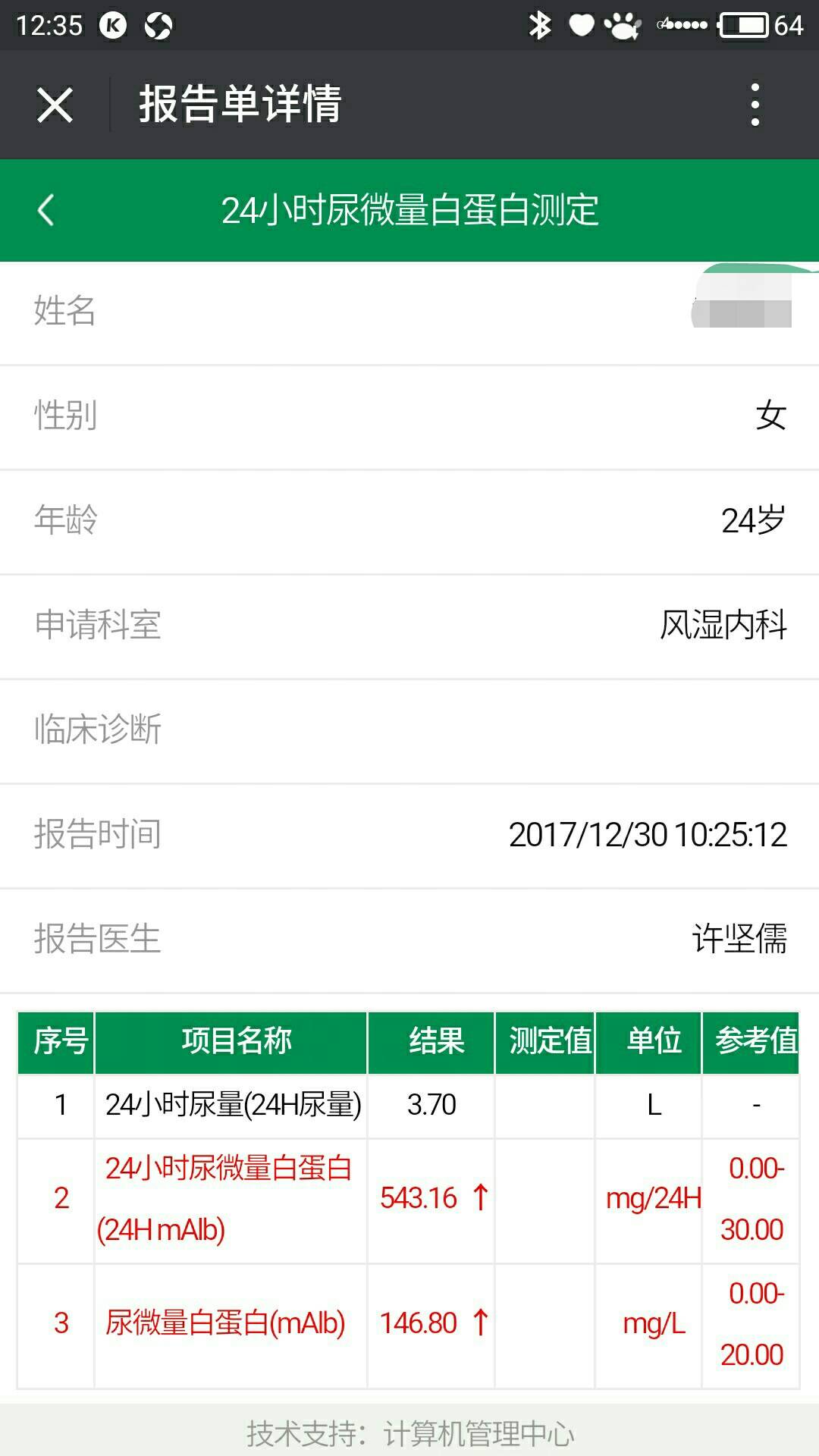The width and height of the screenshot is (819, 1456).
Task: Close the 报告单详情 page
Action: coord(55,105)
